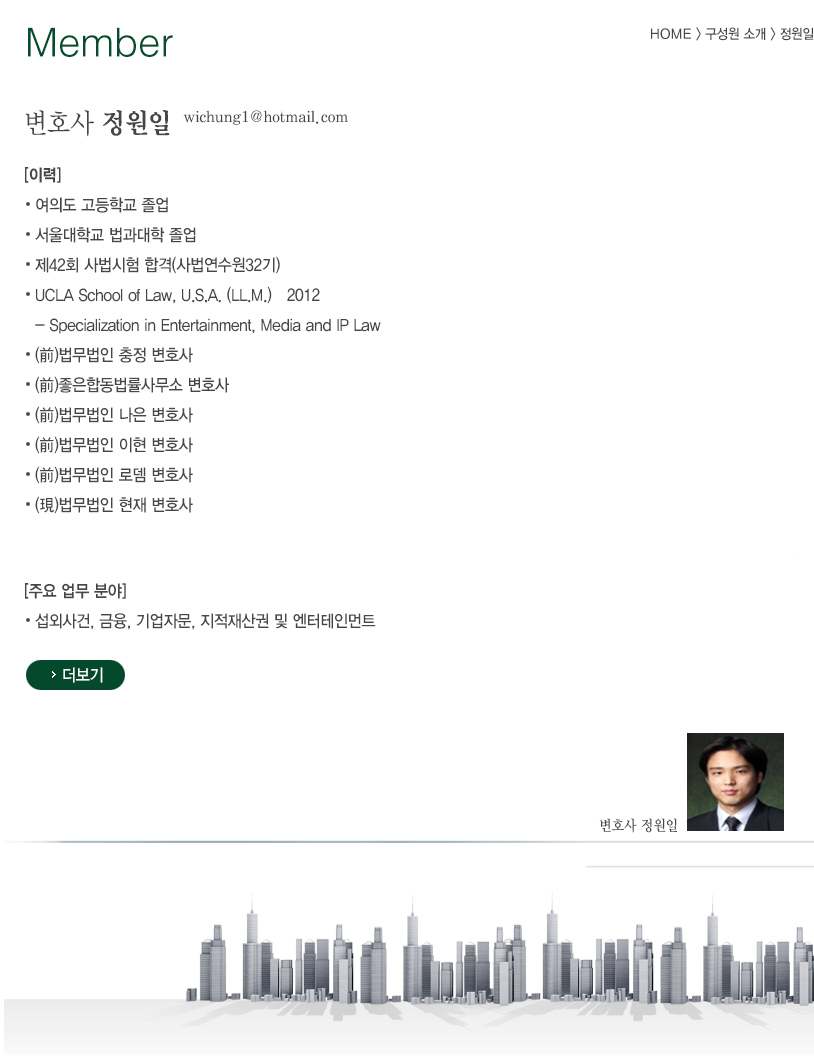Tap the 더보기 button
The height and width of the screenshot is (1057, 814).
[x=75, y=676]
